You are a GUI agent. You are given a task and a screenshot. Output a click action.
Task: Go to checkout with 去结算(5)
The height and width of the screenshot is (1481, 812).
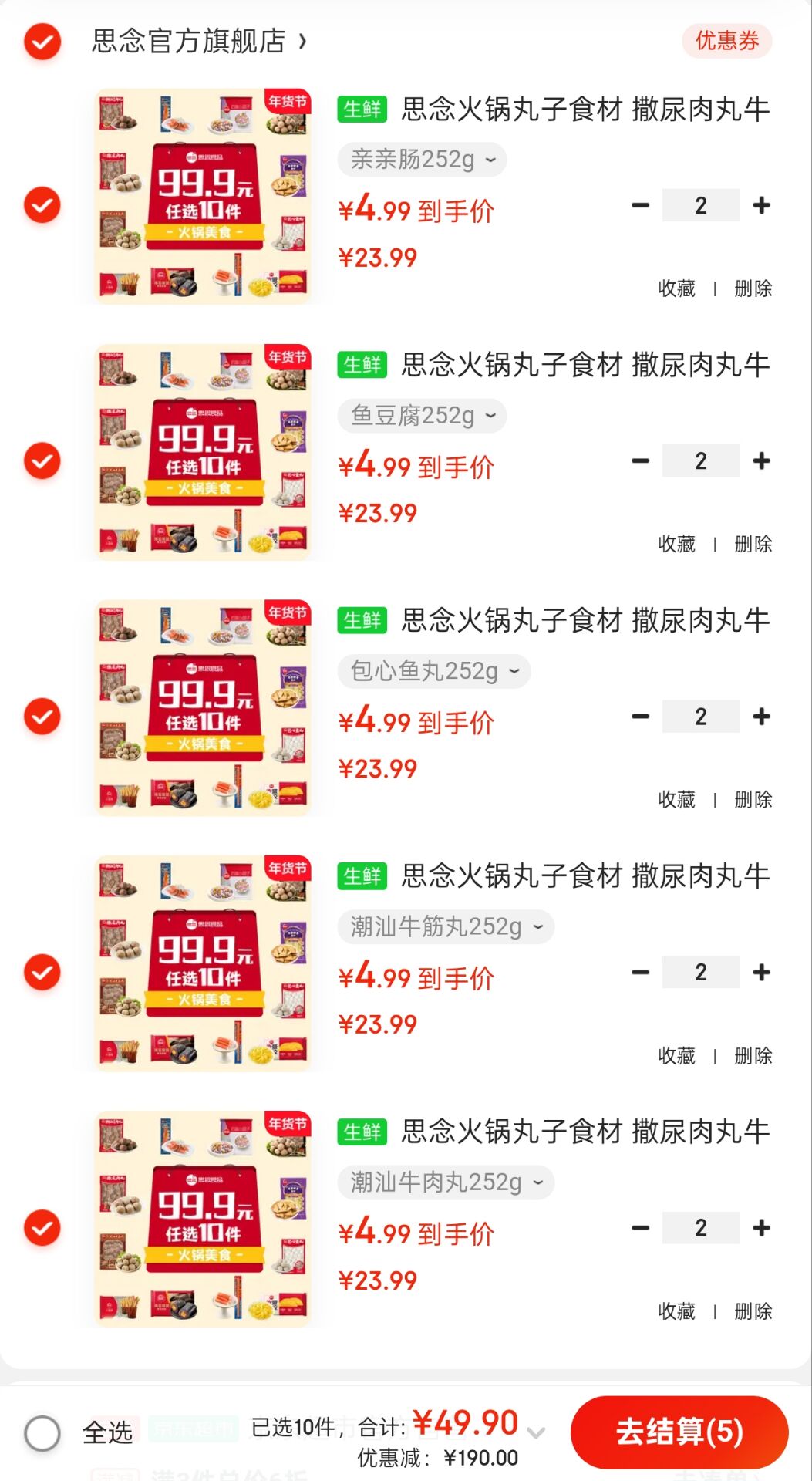point(679,1432)
